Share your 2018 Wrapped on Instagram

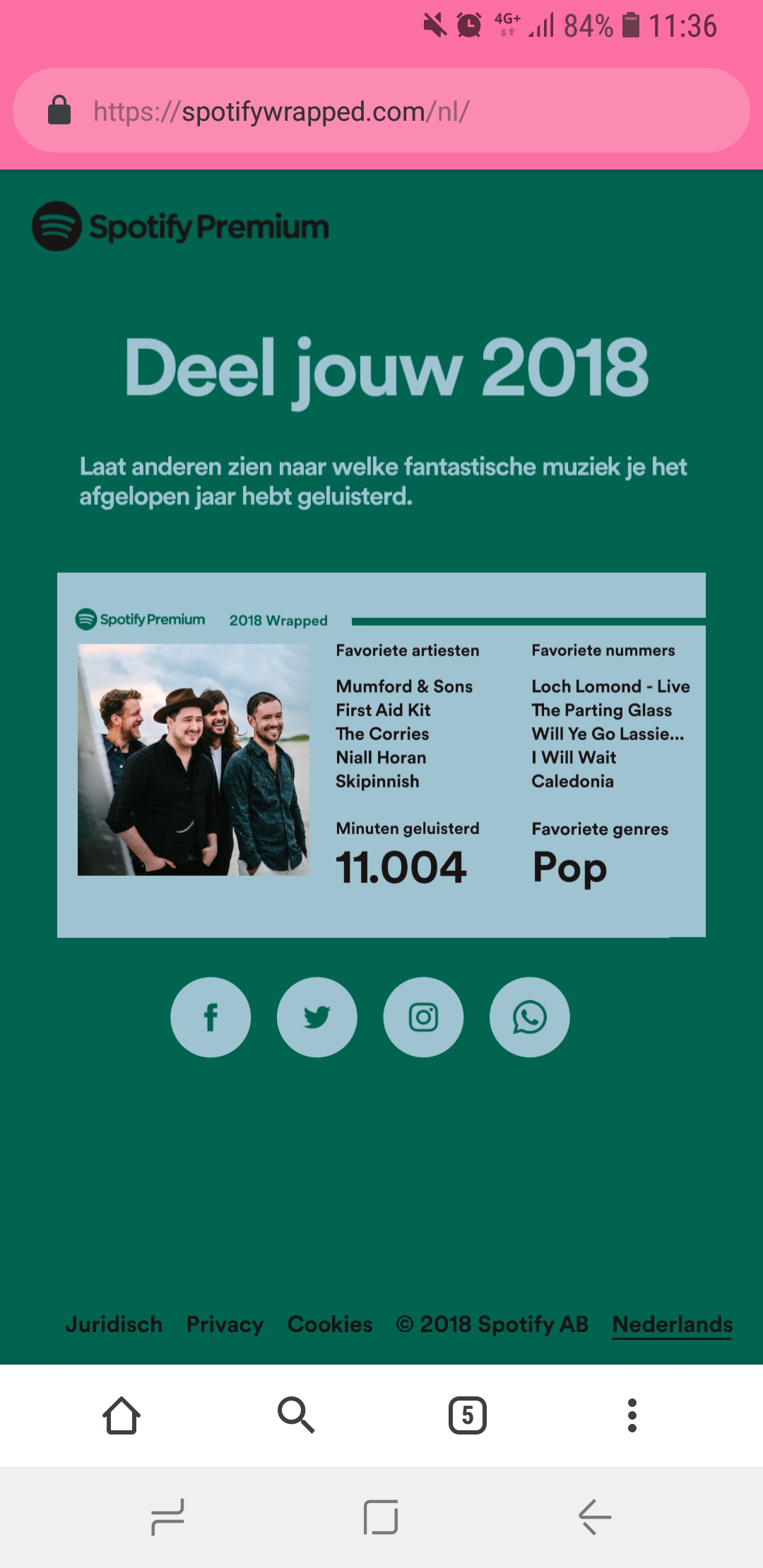coord(423,1017)
